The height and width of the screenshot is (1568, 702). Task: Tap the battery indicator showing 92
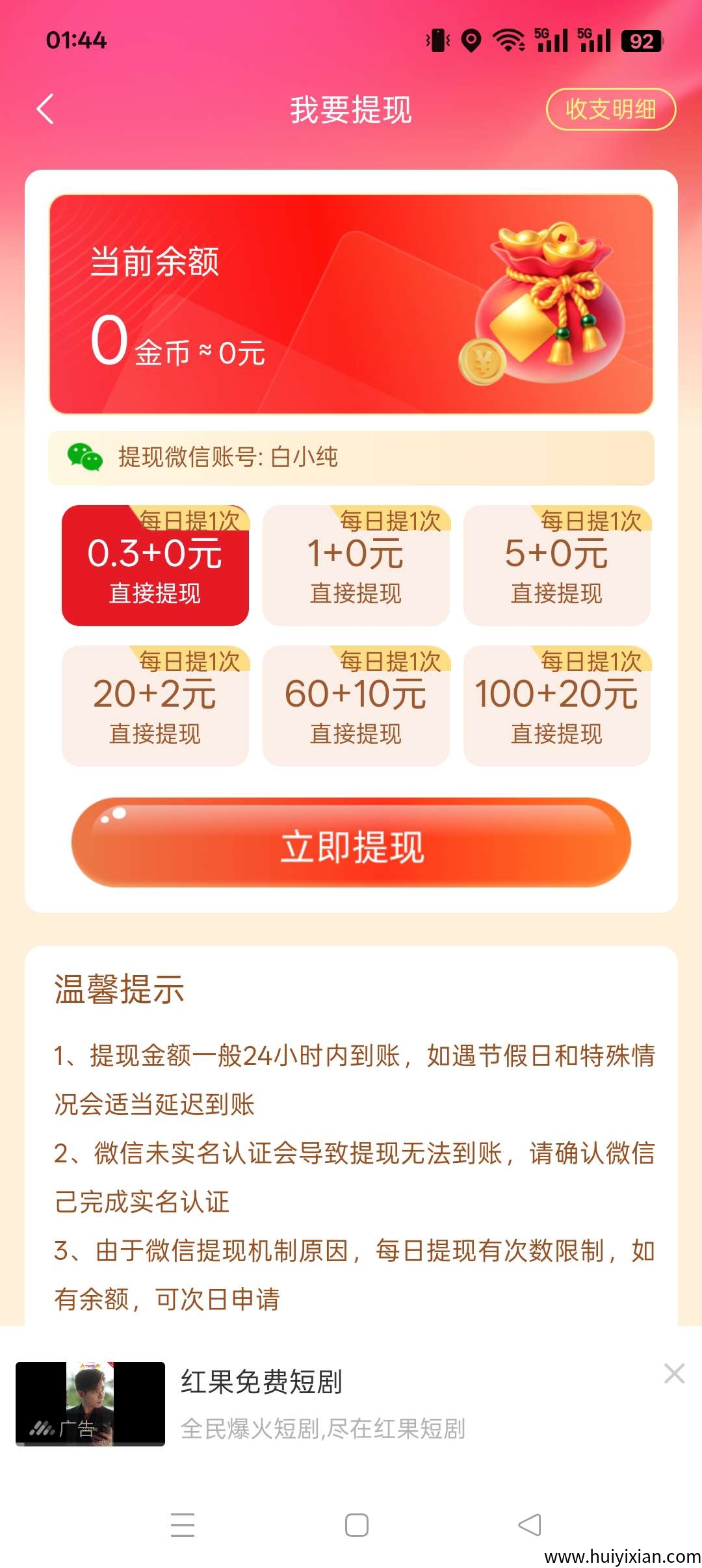coord(638,40)
